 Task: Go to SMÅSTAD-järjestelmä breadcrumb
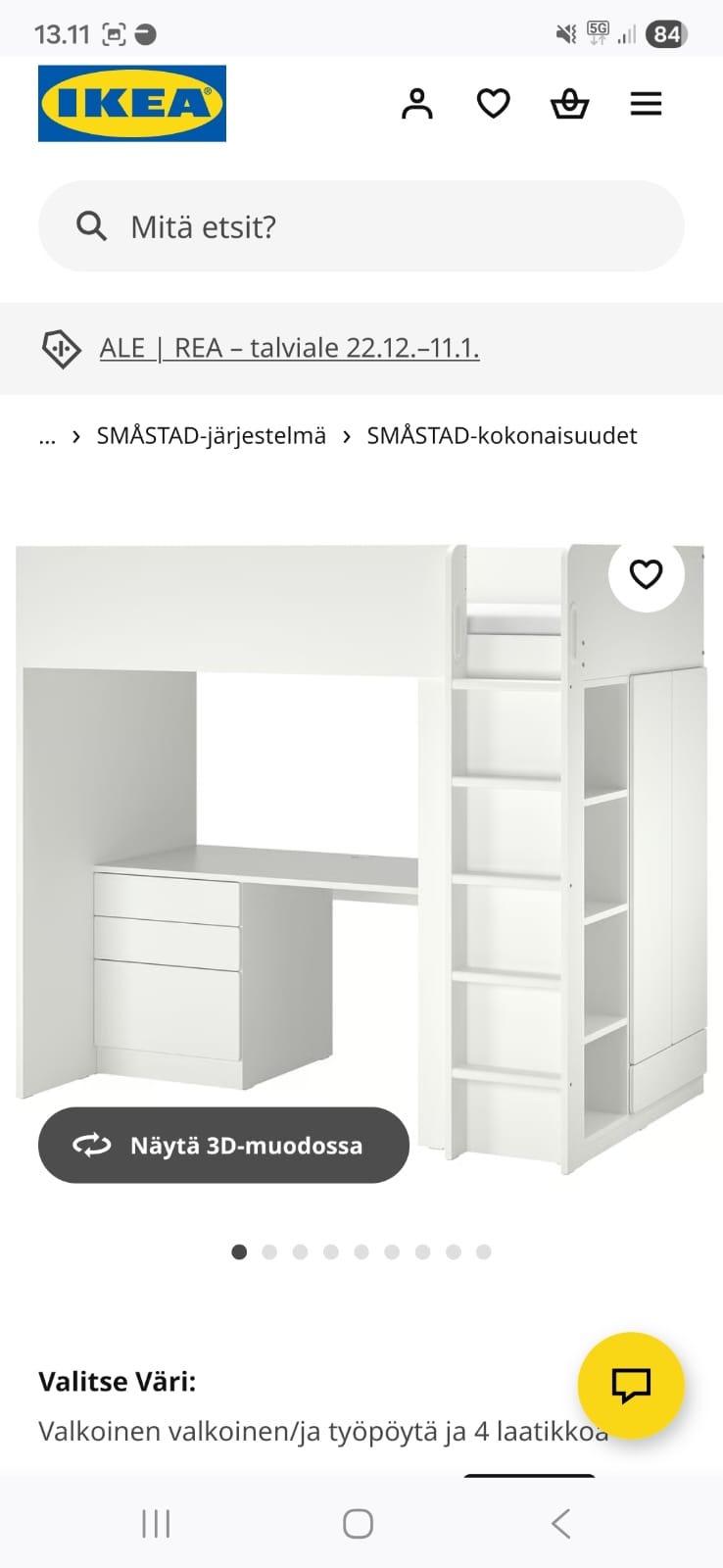(x=211, y=436)
